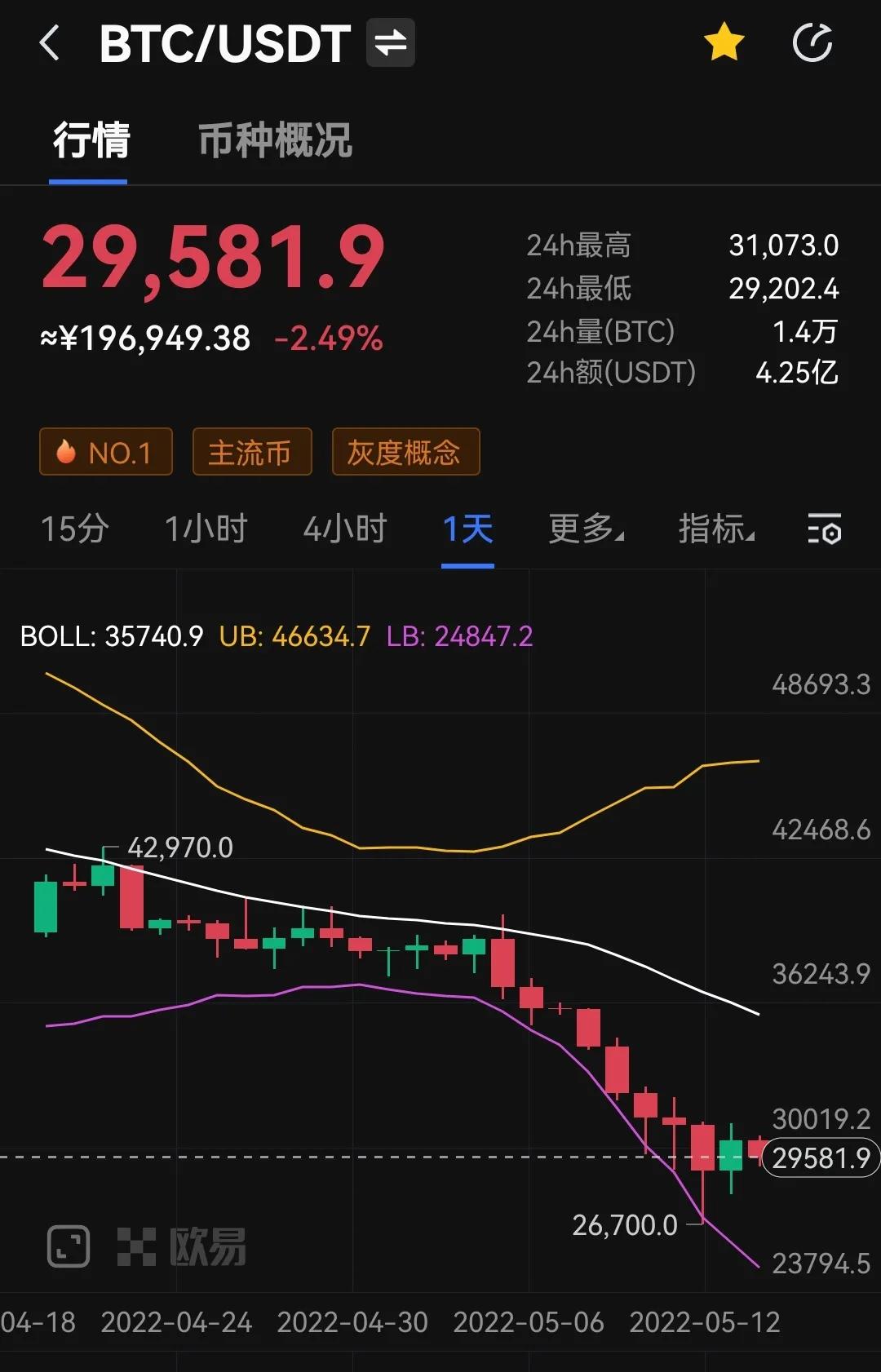Viewport: 881px width, 1372px height.
Task: Tap the refresh icon to reload data
Action: tap(813, 44)
